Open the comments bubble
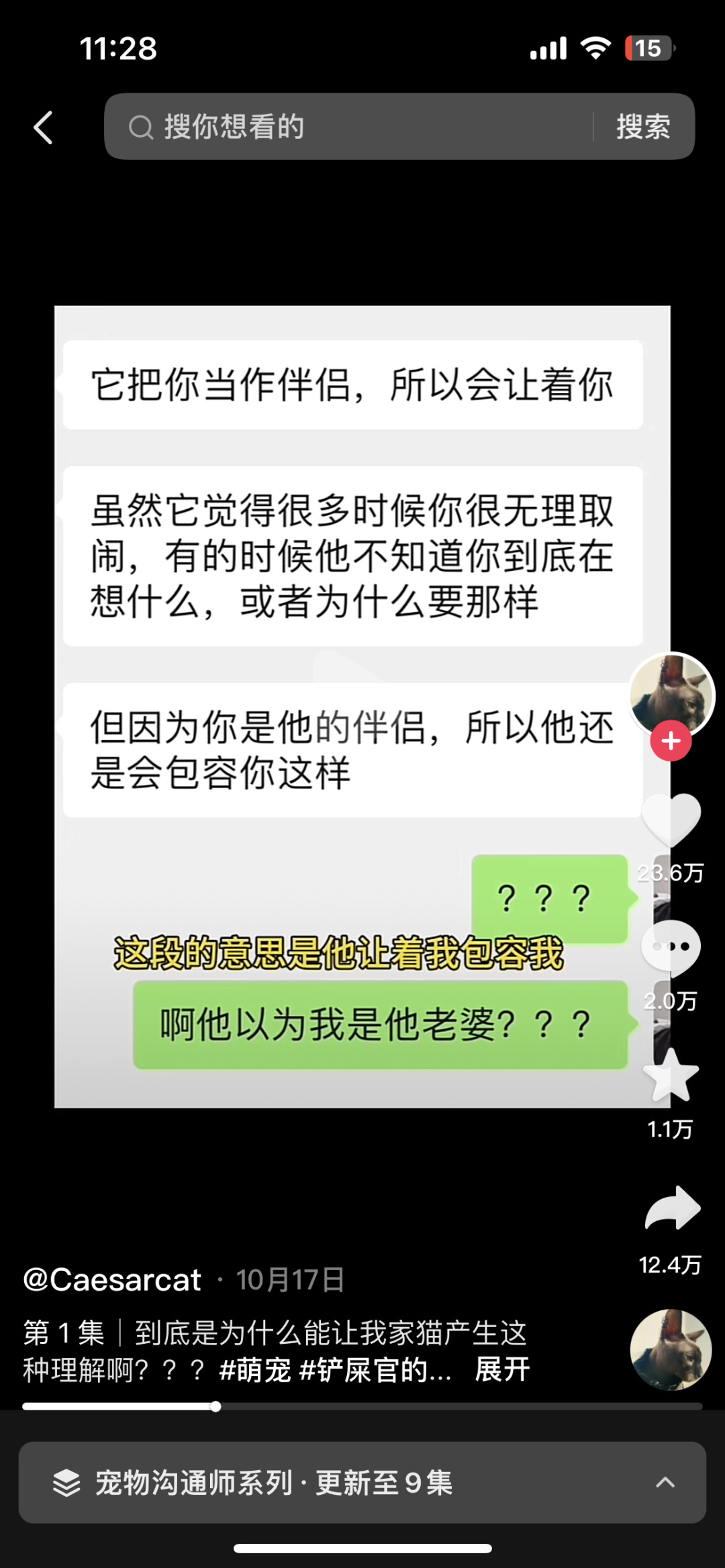 [671, 947]
